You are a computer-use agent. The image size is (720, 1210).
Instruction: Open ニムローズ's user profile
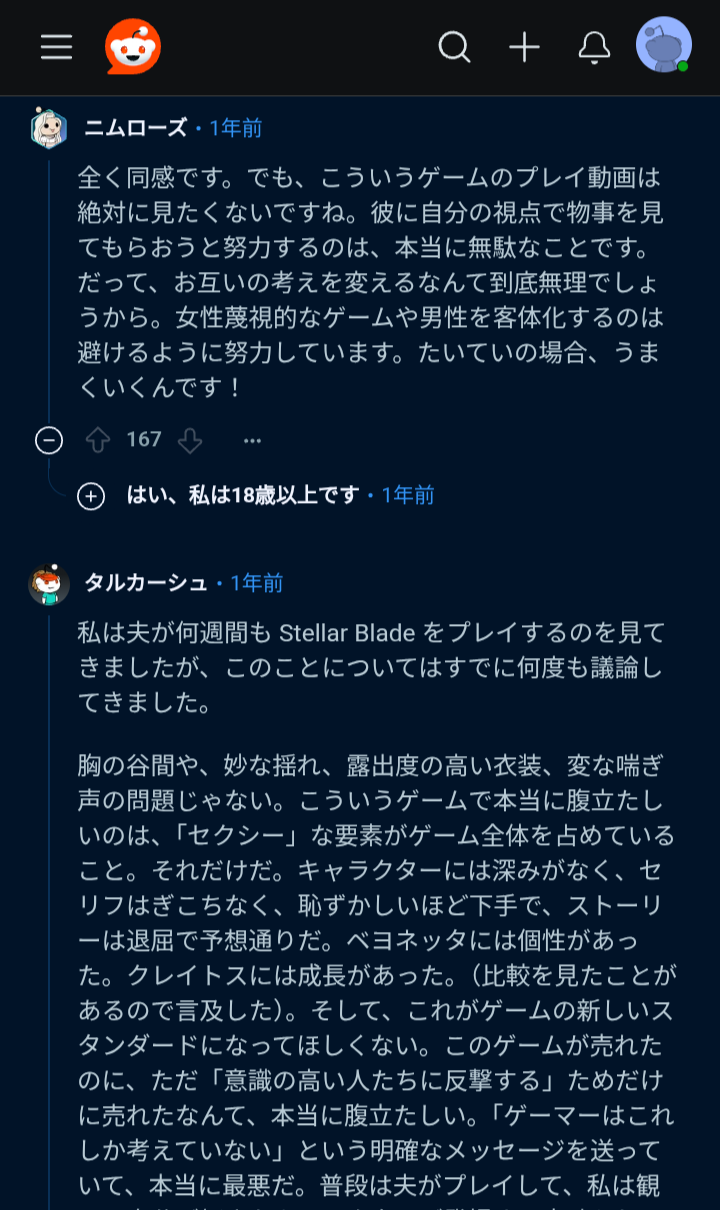click(135, 128)
